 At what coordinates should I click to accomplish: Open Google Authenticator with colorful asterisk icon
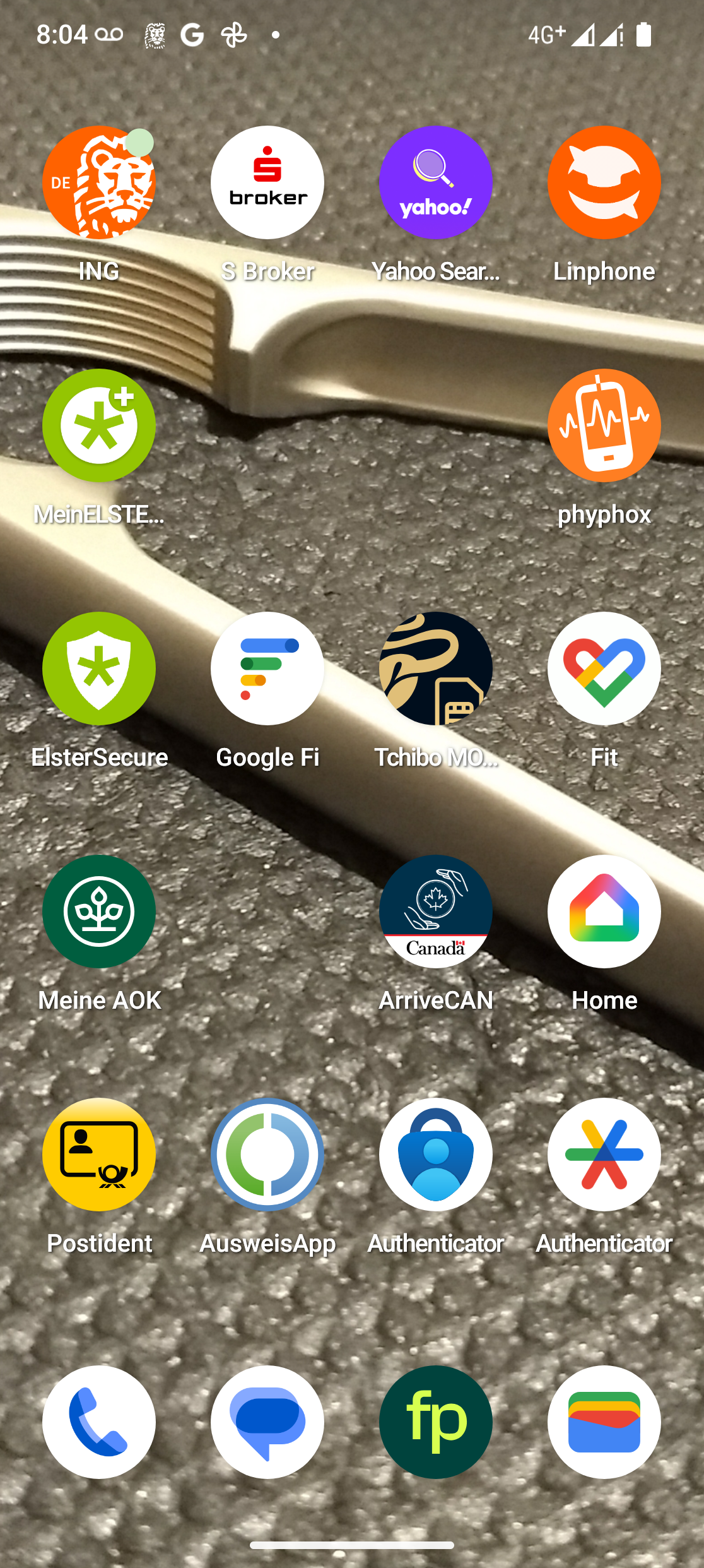[604, 1155]
